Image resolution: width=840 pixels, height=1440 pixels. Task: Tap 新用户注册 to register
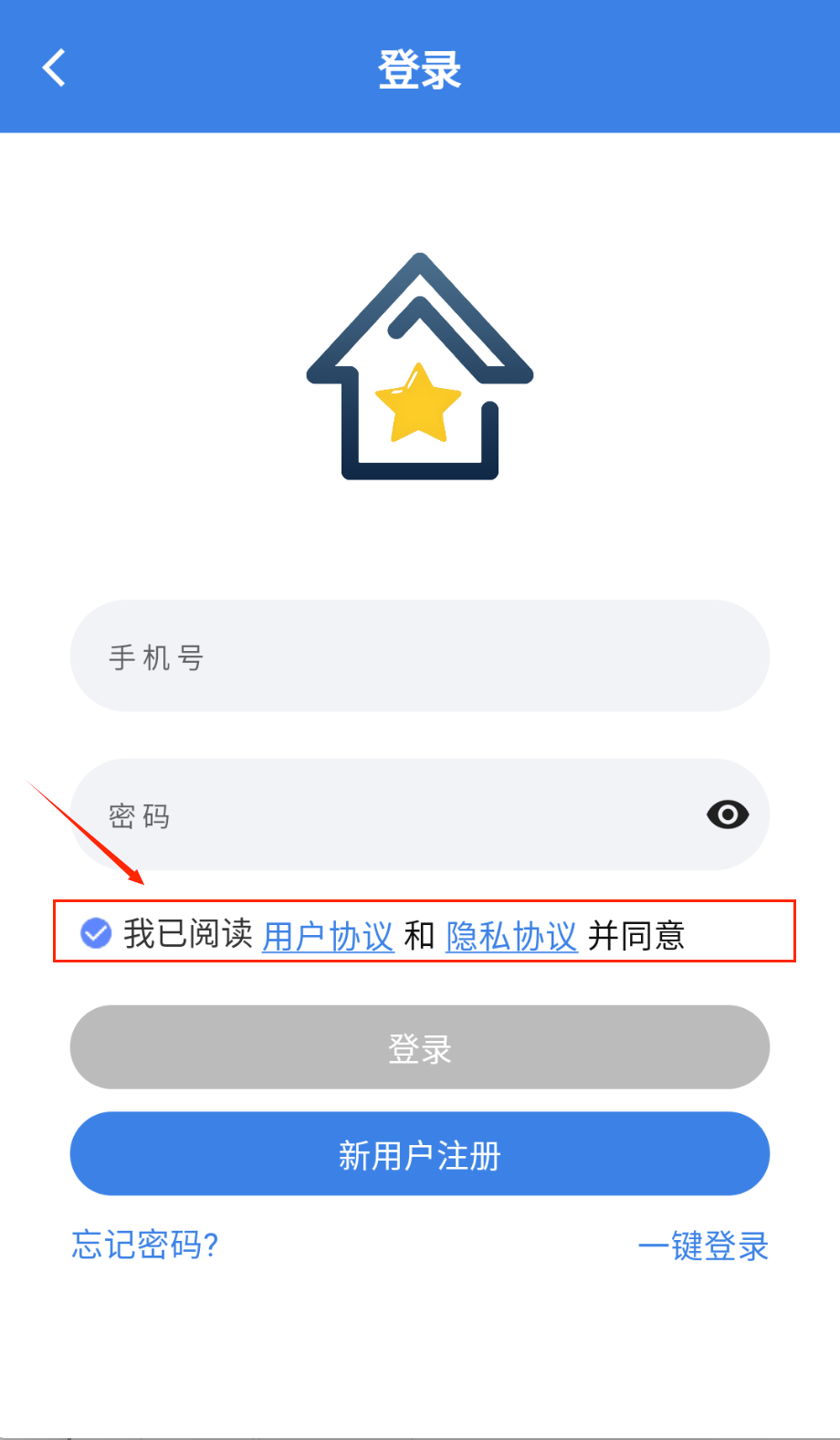[x=419, y=1154]
